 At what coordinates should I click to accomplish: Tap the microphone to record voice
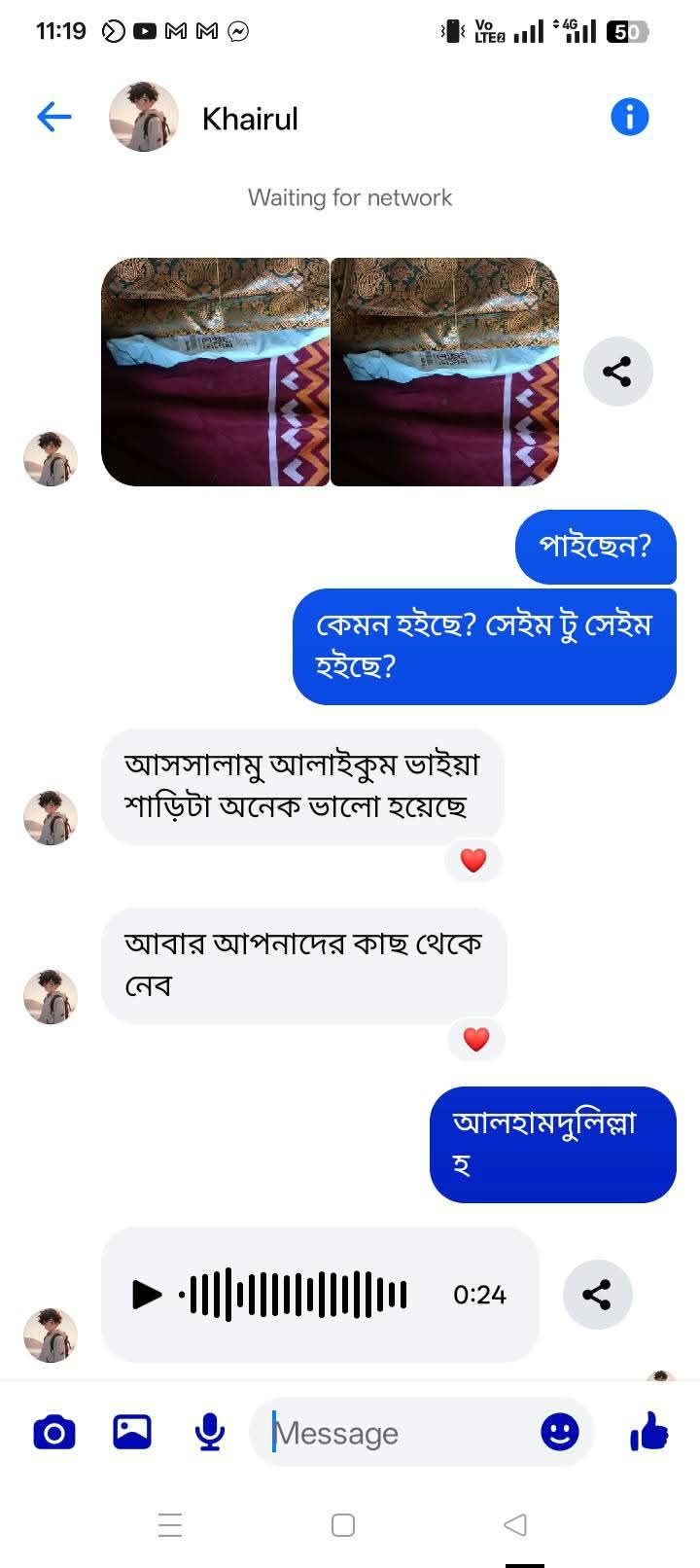coord(209,1433)
